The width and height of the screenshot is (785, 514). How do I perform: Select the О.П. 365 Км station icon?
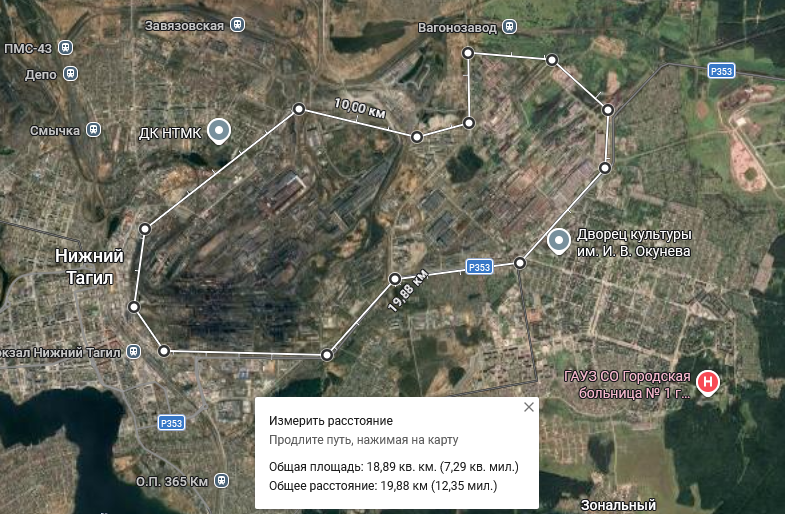pyautogui.click(x=221, y=481)
